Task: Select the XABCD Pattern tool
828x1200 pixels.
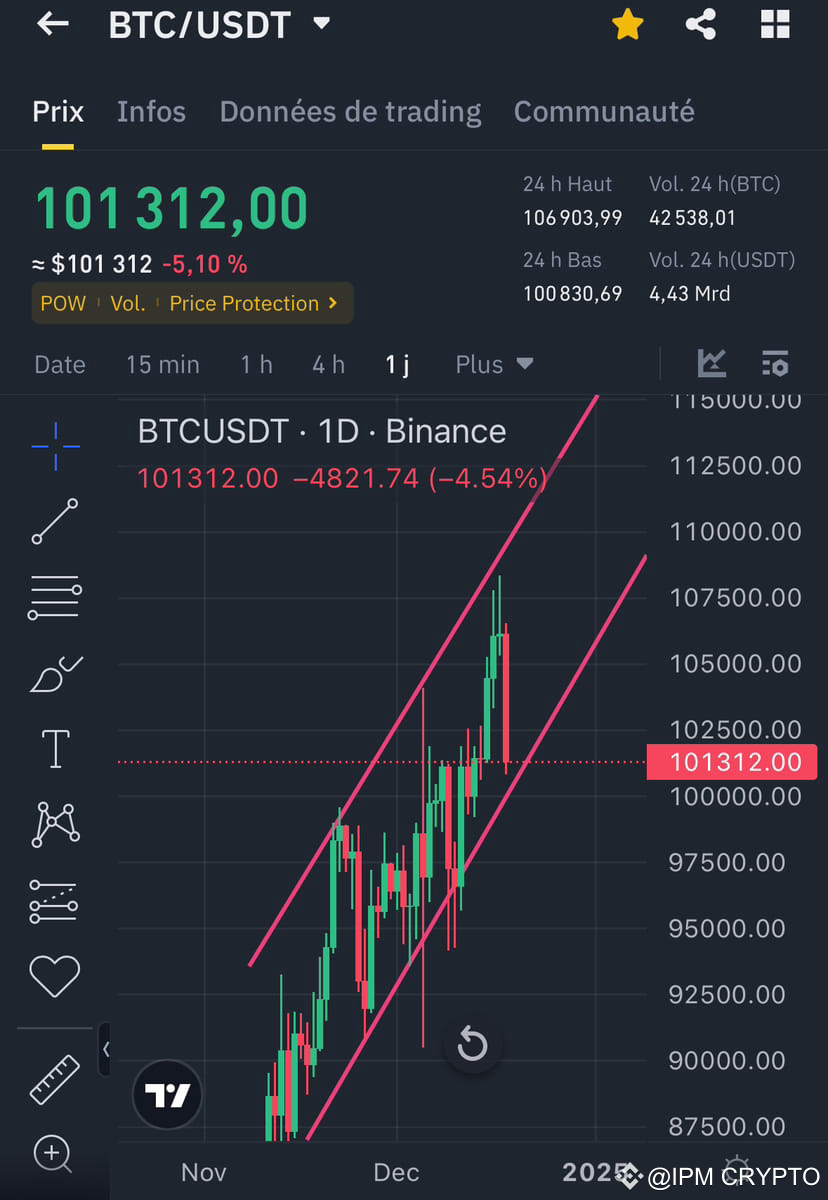Action: [55, 824]
